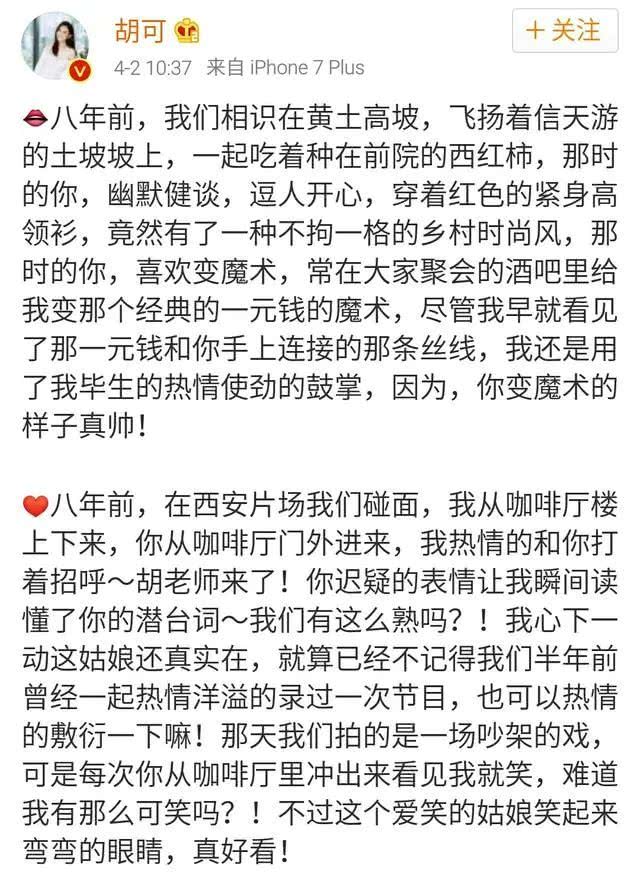Screen dimensions: 640x887
Task: Open 胡可's profile avatar
Action: coord(55,46)
